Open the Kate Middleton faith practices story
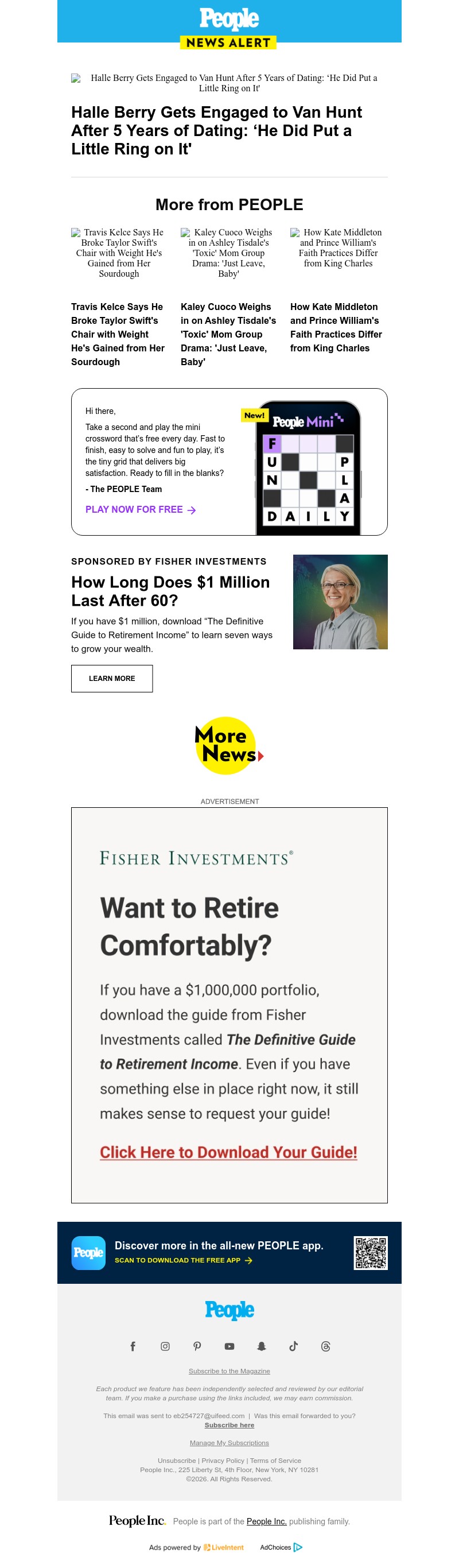 [x=336, y=327]
